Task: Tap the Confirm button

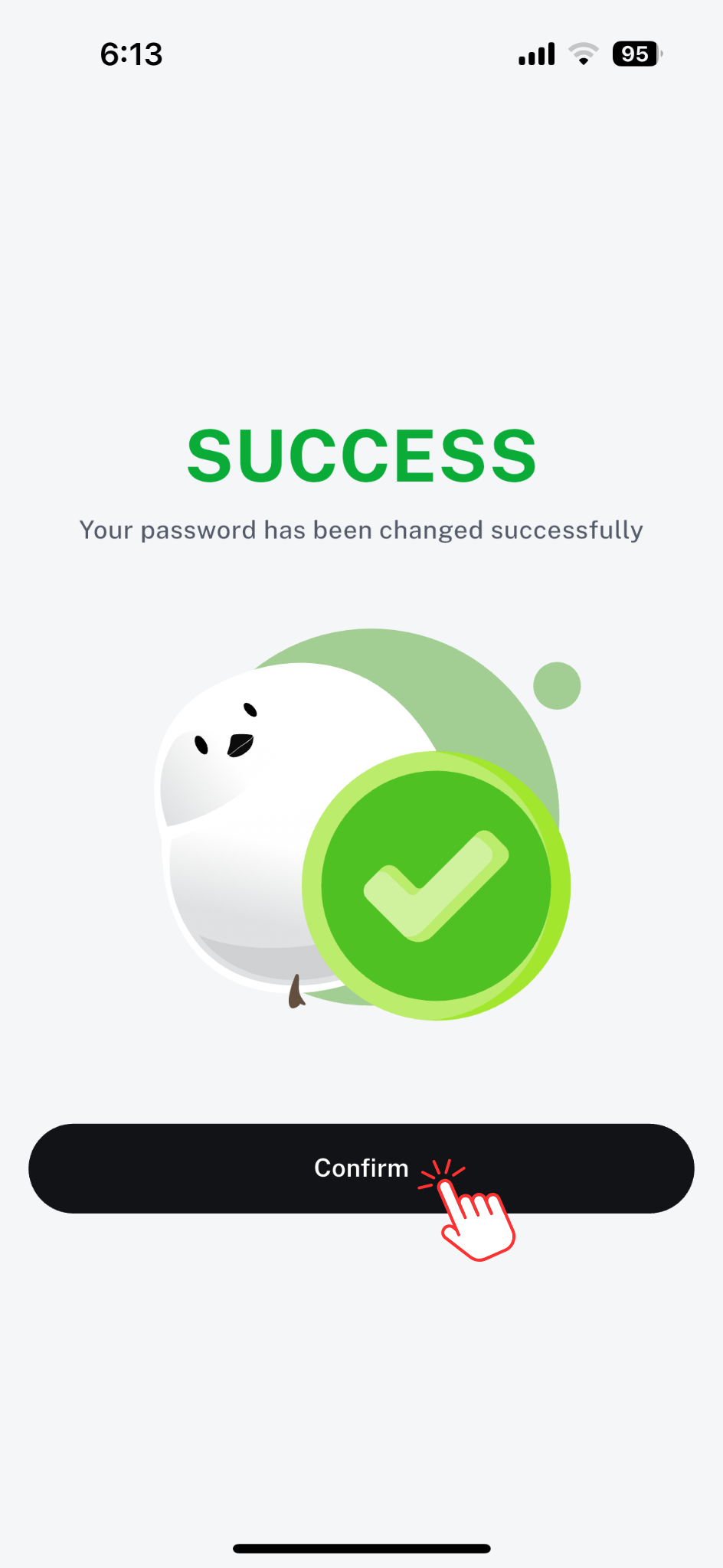Action: (361, 1168)
